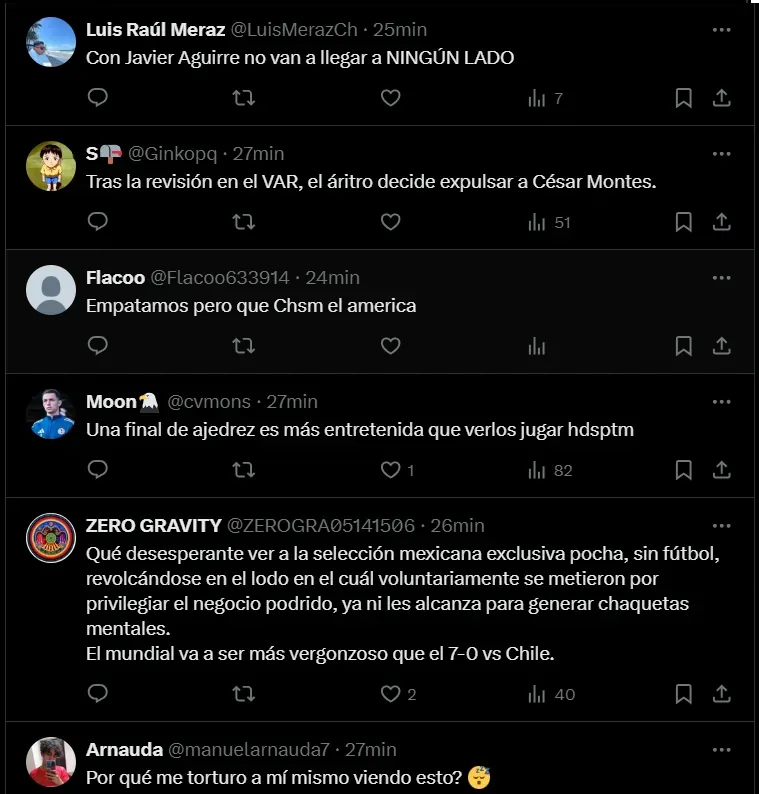Like Luis Raúl Meraz's post
Screen dimensions: 759x794
pyautogui.click(x=391, y=98)
